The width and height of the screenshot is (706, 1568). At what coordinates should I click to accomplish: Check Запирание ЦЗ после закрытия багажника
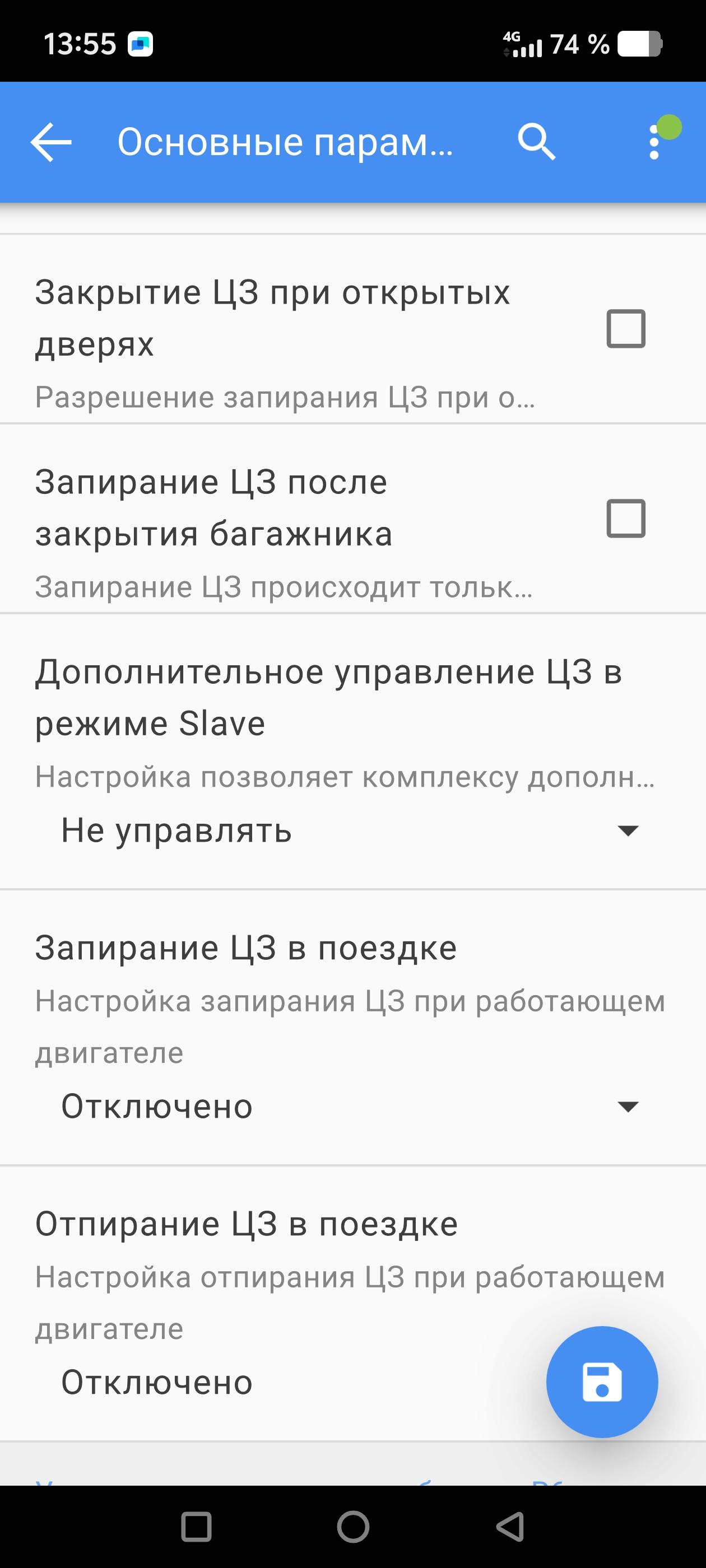pyautogui.click(x=625, y=519)
